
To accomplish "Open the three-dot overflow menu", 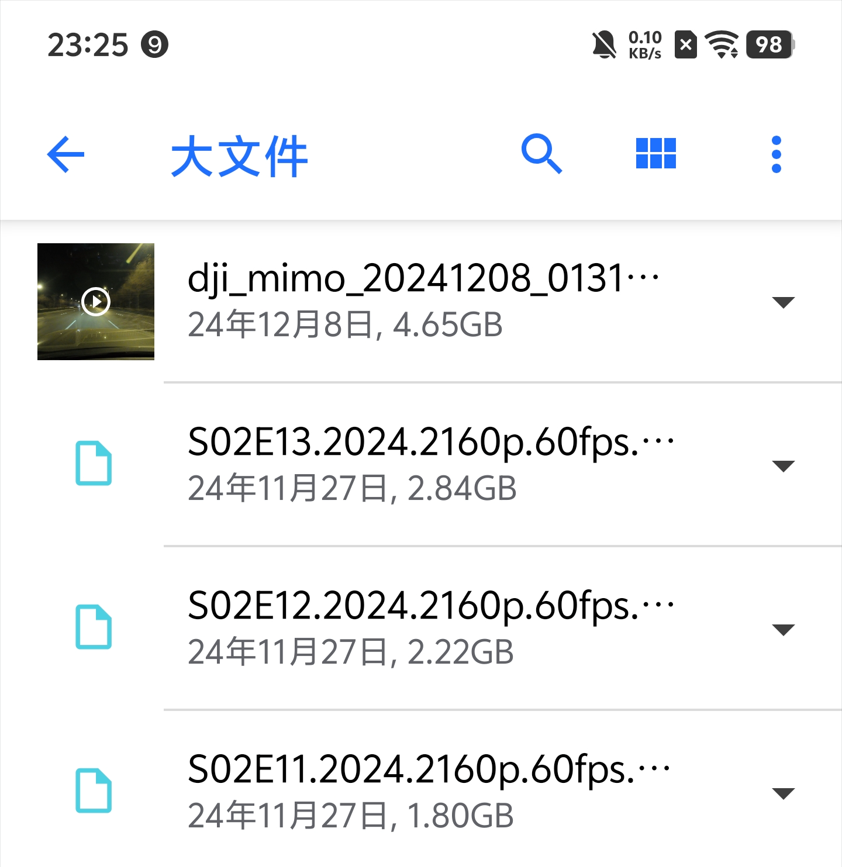I will tap(776, 155).
